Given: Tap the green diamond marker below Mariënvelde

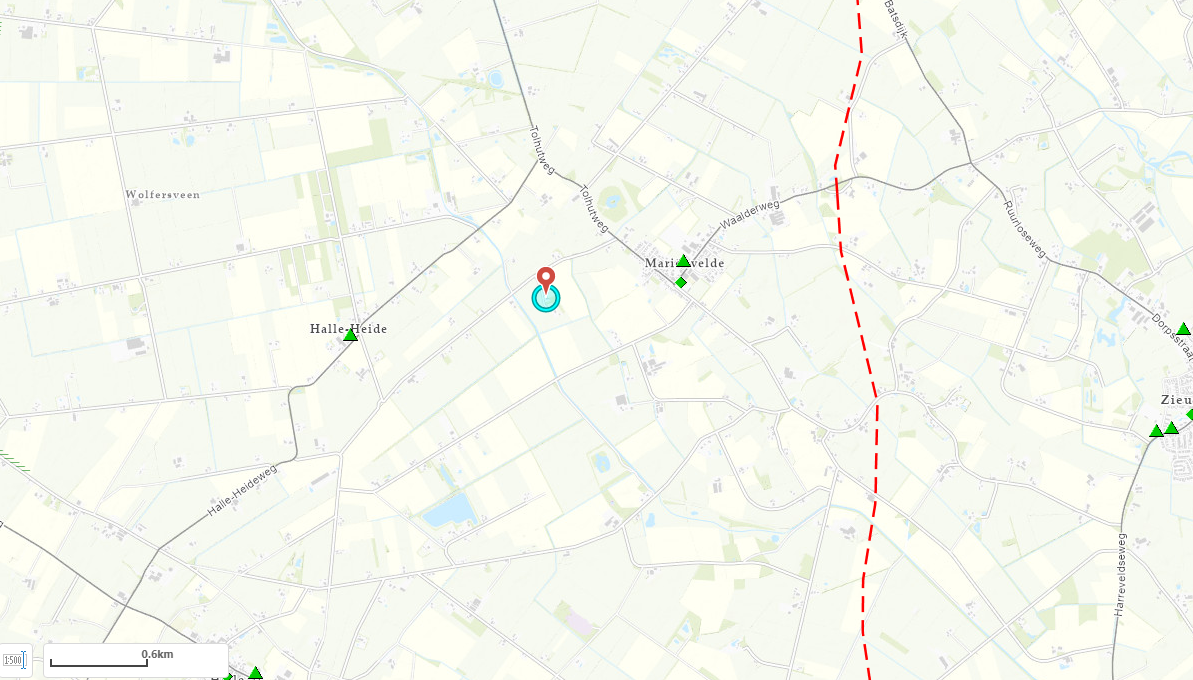Looking at the screenshot, I should click(681, 283).
